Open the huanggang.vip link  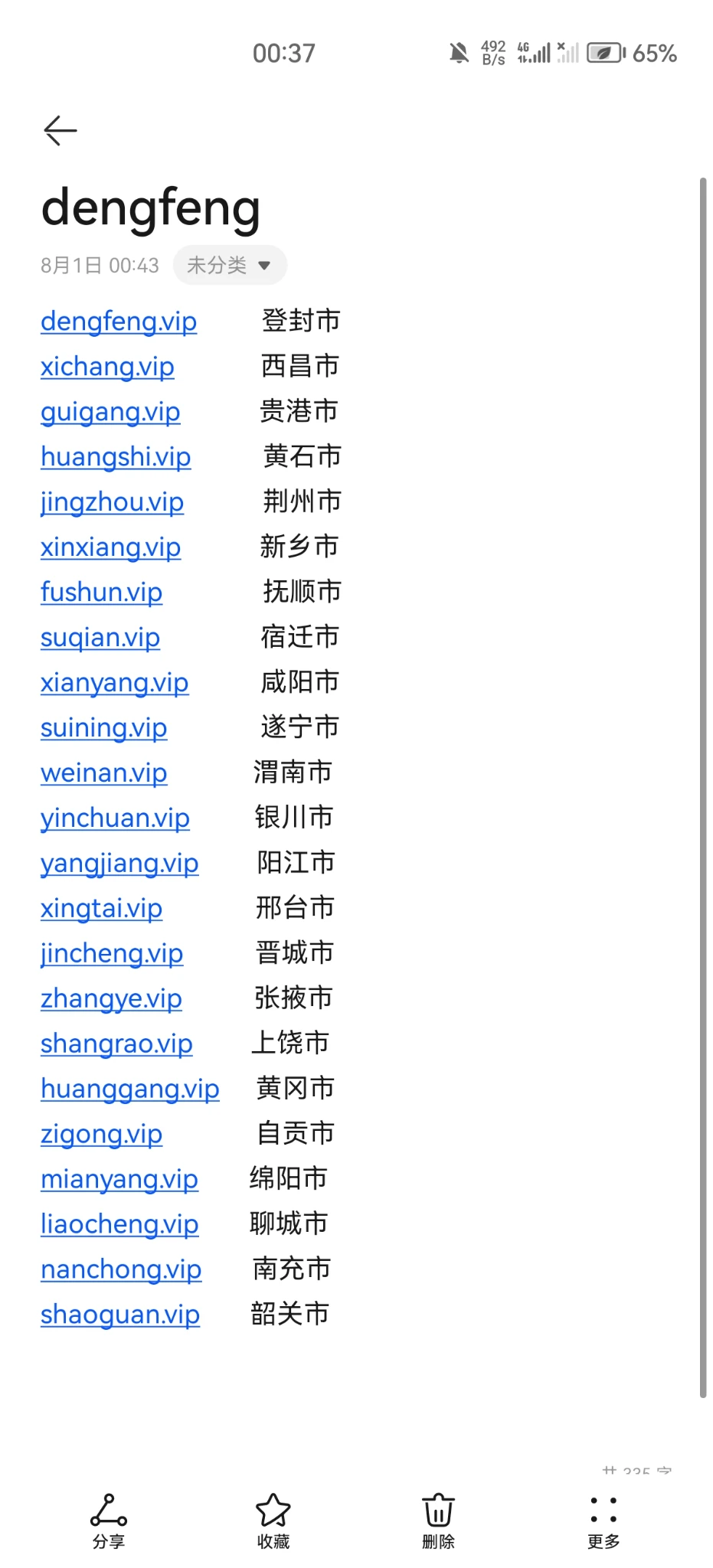(x=130, y=1089)
